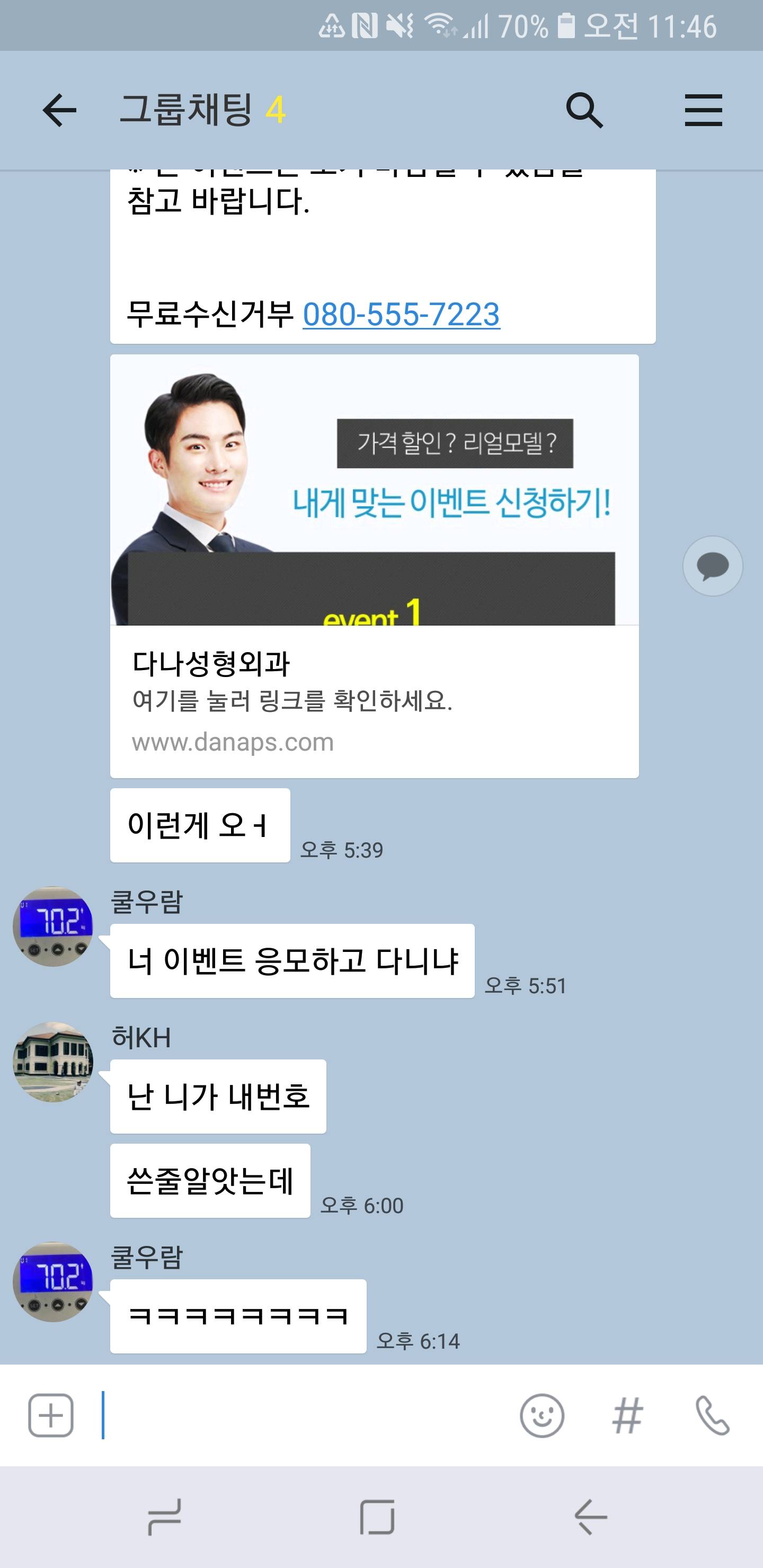Go to home screen via the navigation bar
Viewport: 763px width, 1568px height.
click(377, 1517)
